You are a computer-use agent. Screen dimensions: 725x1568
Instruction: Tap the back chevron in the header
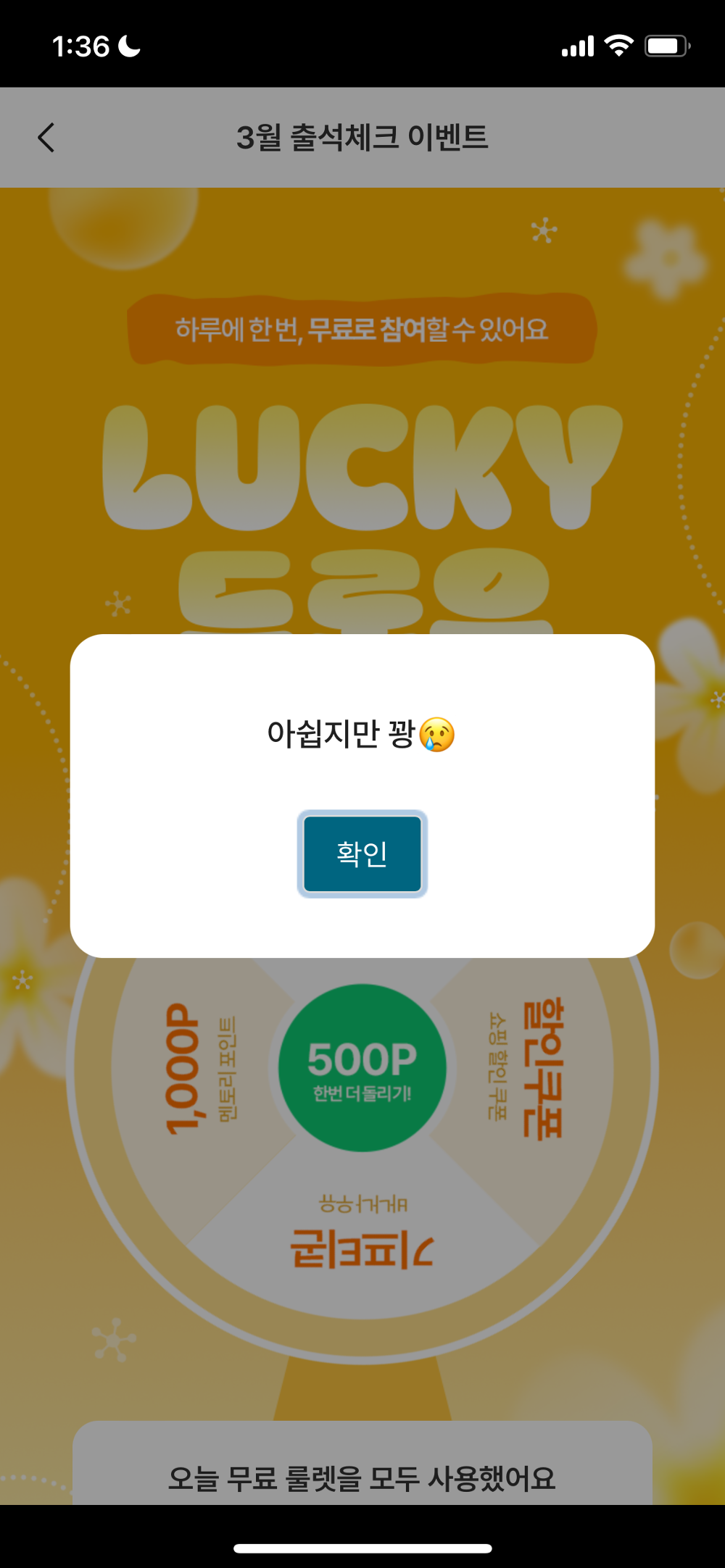[46, 138]
